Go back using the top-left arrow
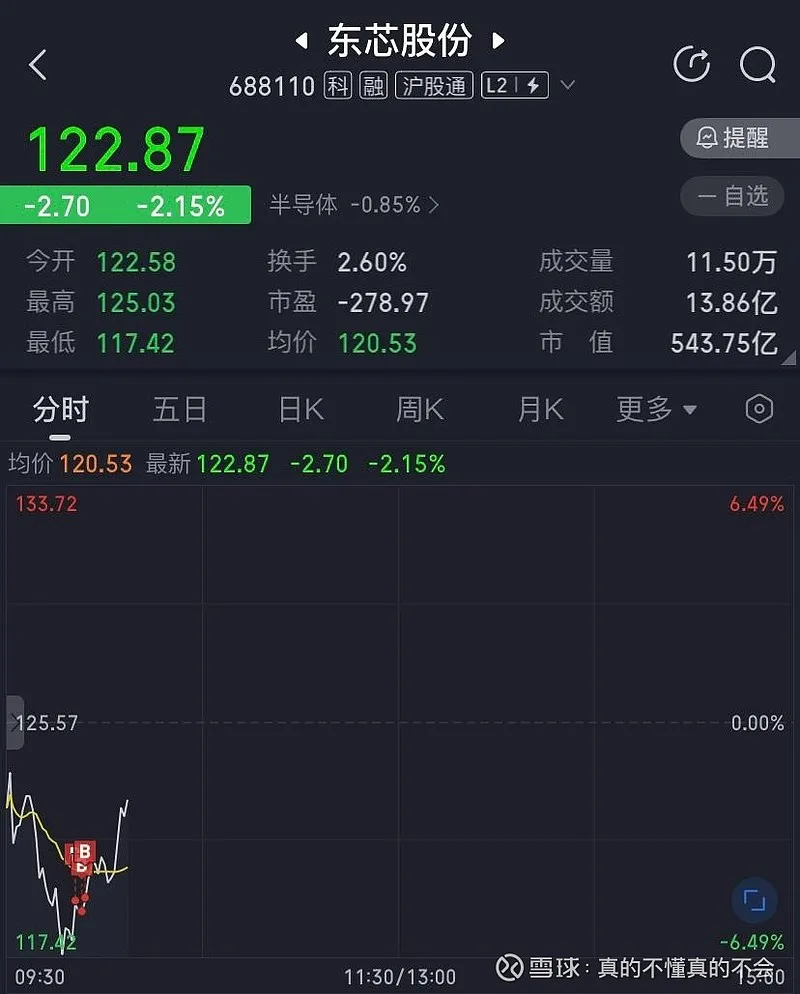The image size is (800, 994). tap(38, 66)
